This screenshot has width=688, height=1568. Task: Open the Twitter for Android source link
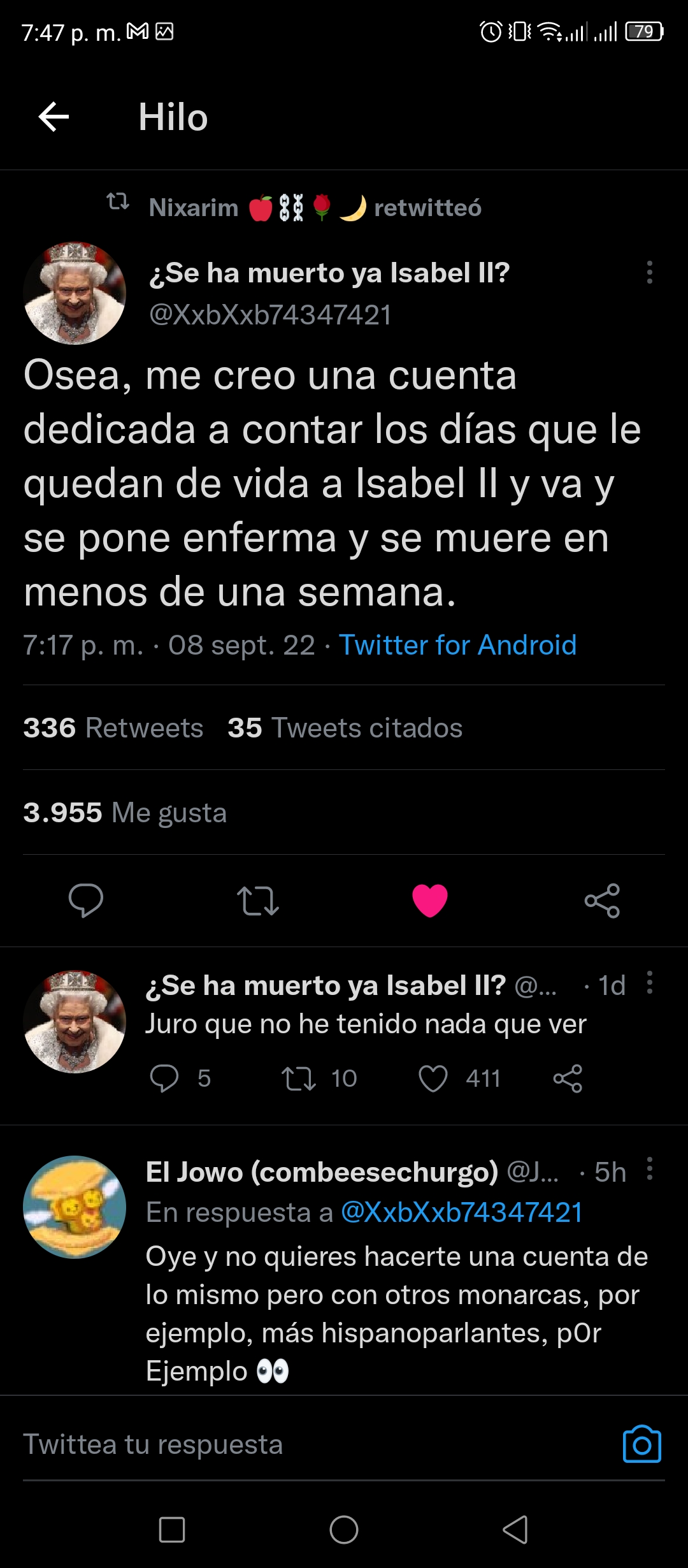457,645
